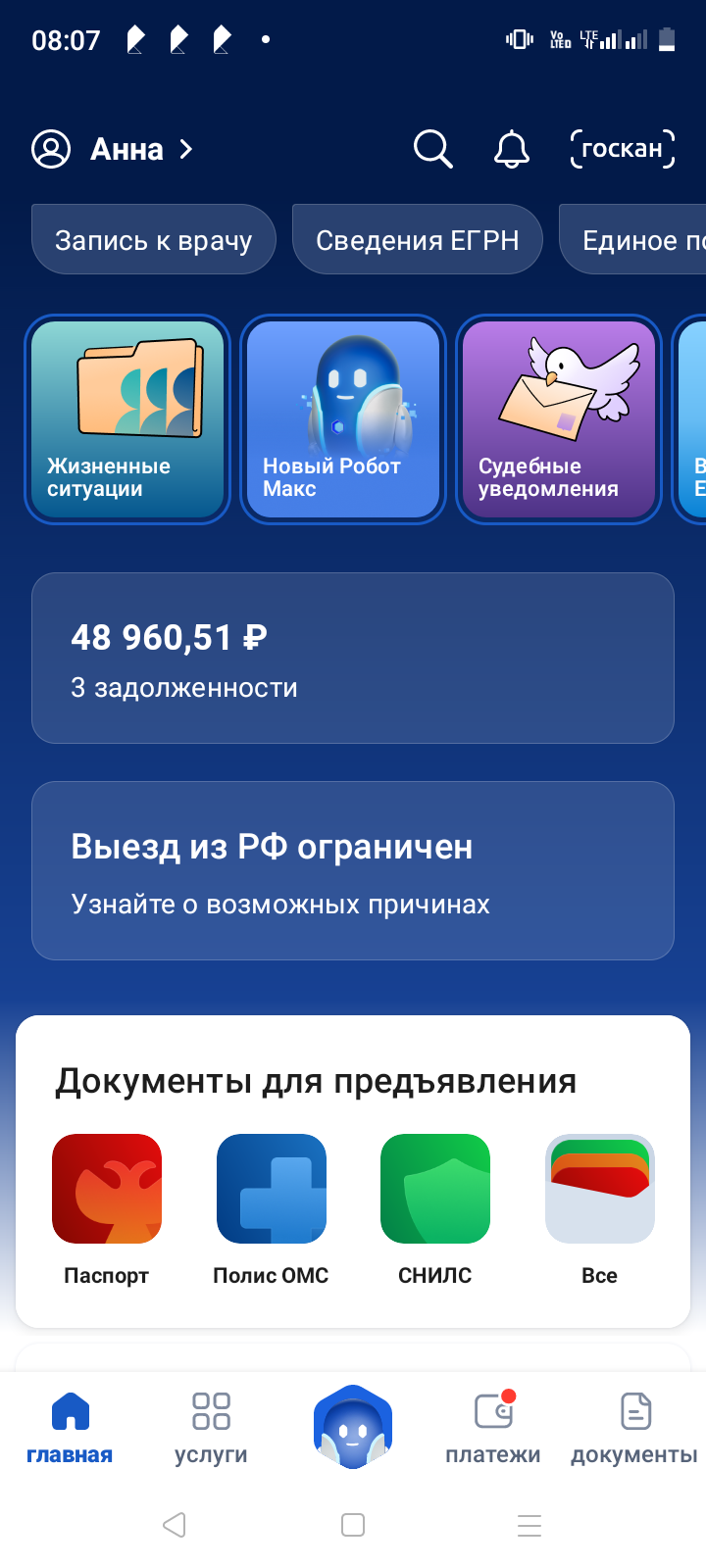Open Запись к врачу quick action
The width and height of the screenshot is (706, 1568).
[153, 239]
